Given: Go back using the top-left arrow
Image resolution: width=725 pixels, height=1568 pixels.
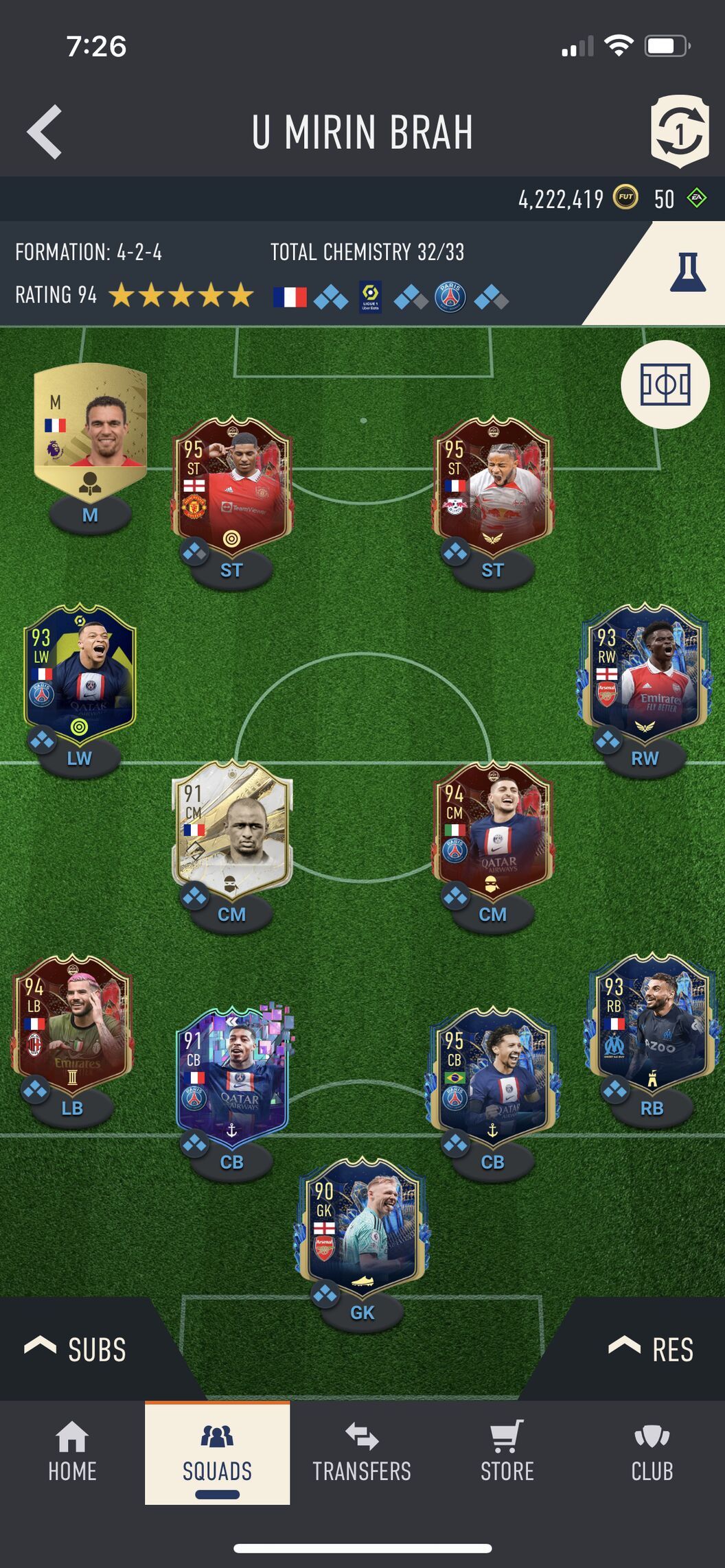Looking at the screenshot, I should point(45,132).
